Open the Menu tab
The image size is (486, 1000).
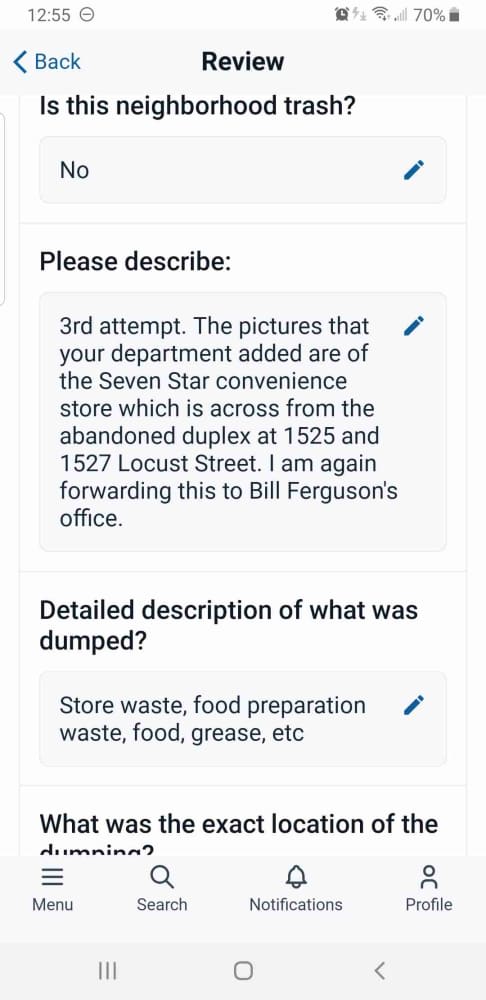[52, 888]
